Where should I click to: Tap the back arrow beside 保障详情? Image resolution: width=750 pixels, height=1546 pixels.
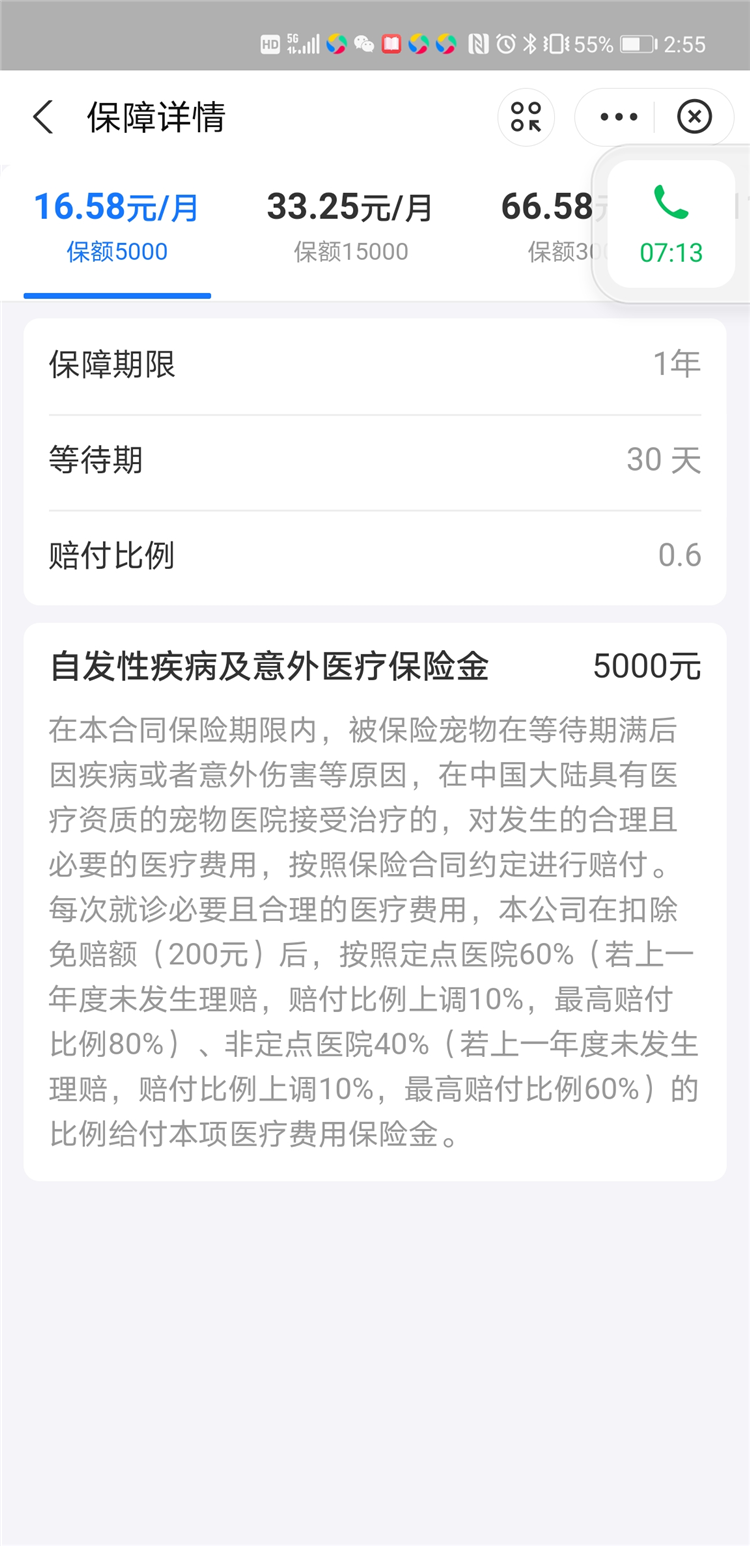click(x=43, y=117)
